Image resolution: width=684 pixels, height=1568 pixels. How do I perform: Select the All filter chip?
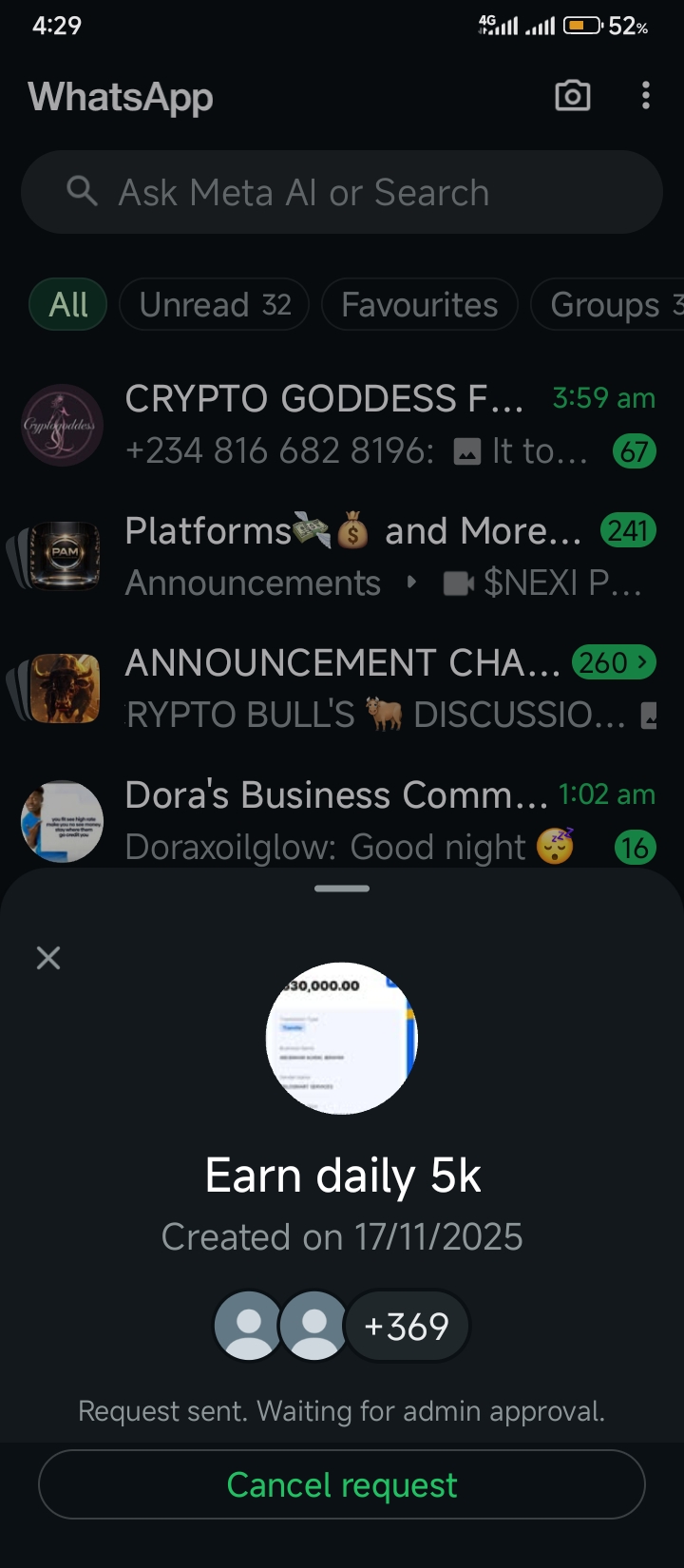coord(68,305)
